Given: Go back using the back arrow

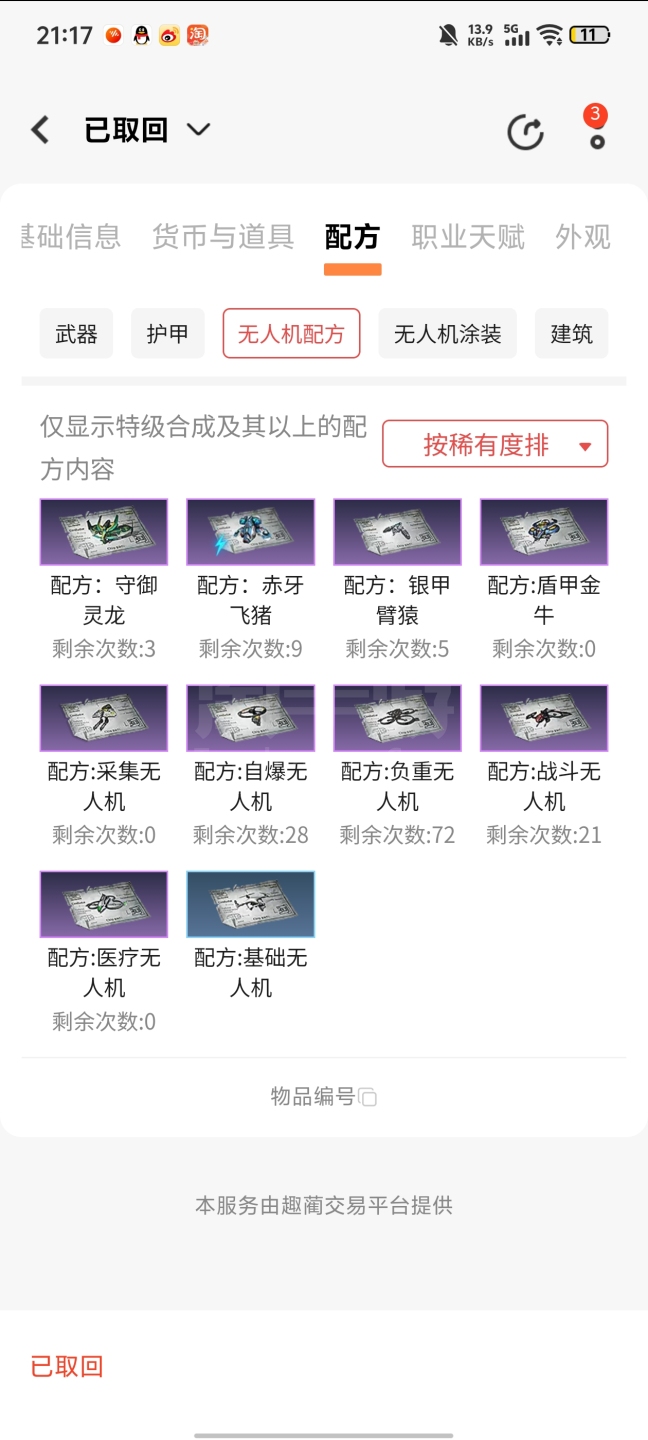Looking at the screenshot, I should tap(40, 130).
